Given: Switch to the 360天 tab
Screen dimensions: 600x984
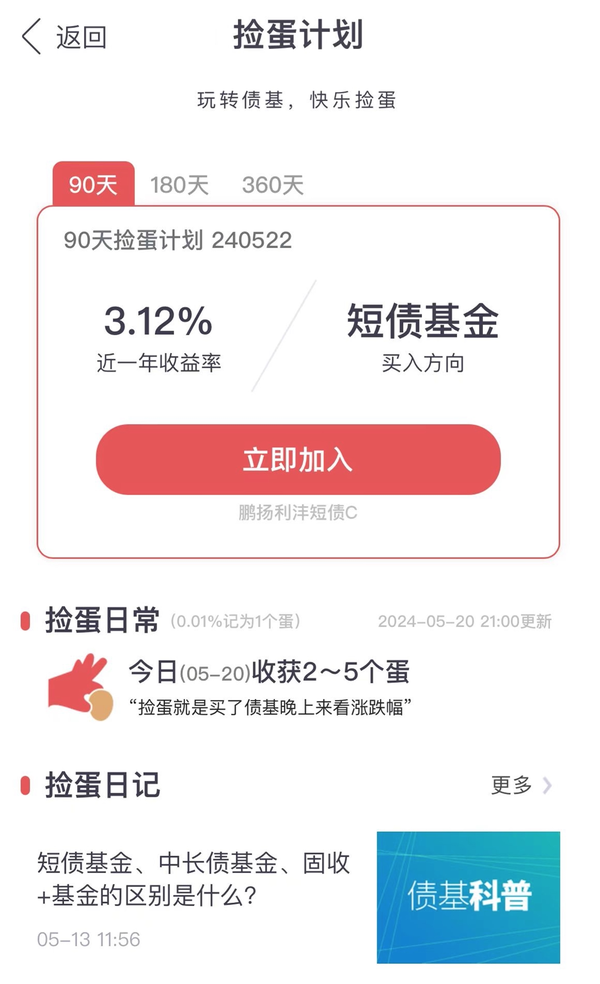Looking at the screenshot, I should [273, 185].
